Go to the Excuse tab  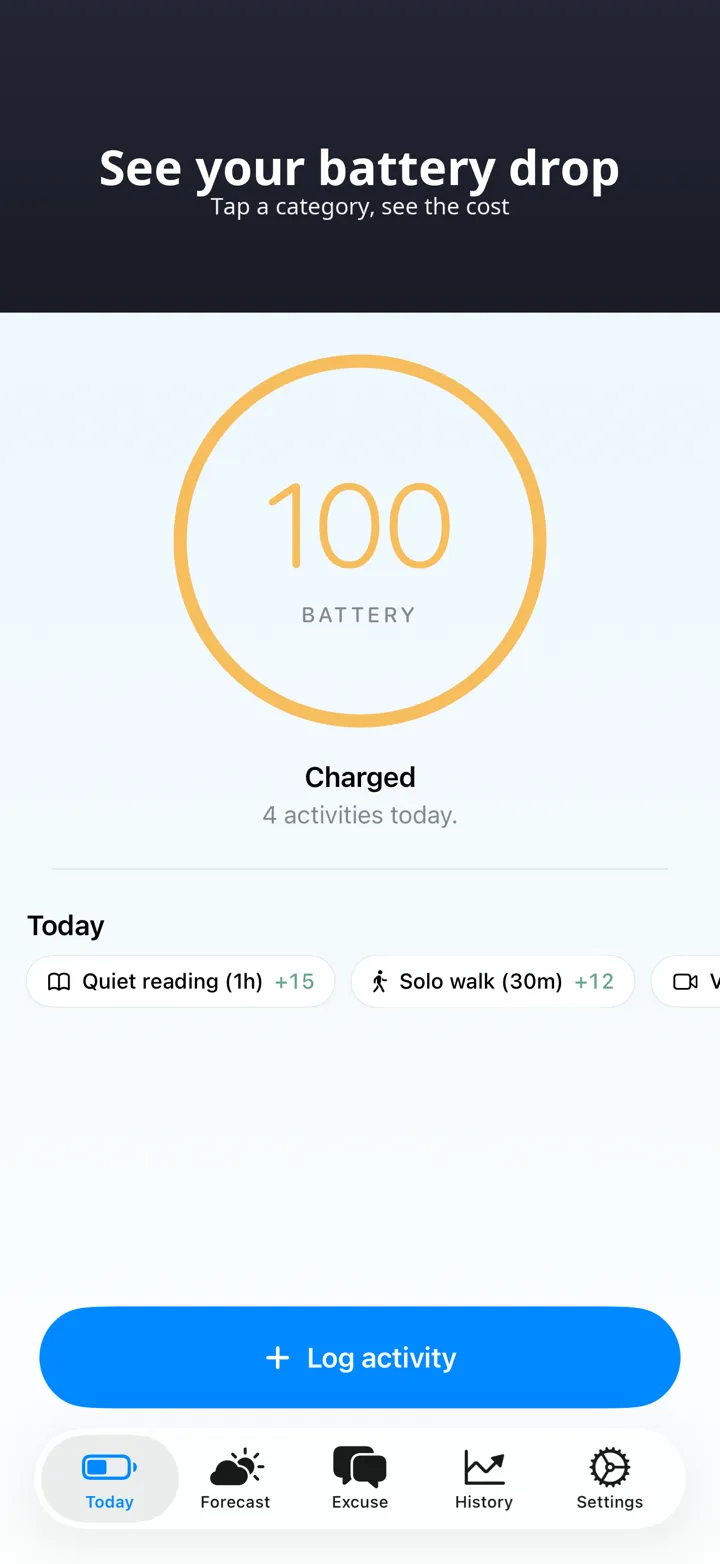pos(360,1479)
